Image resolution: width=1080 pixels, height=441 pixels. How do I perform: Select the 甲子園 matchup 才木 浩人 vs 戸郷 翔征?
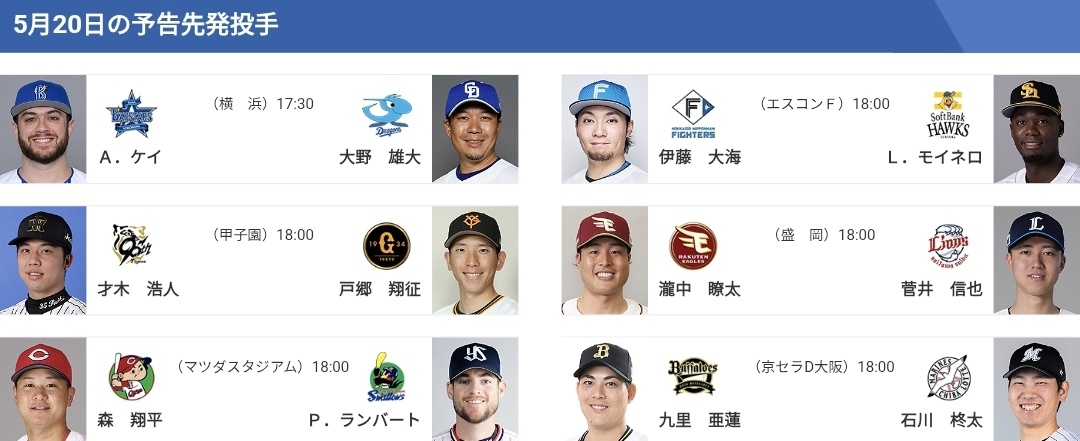coord(259,260)
